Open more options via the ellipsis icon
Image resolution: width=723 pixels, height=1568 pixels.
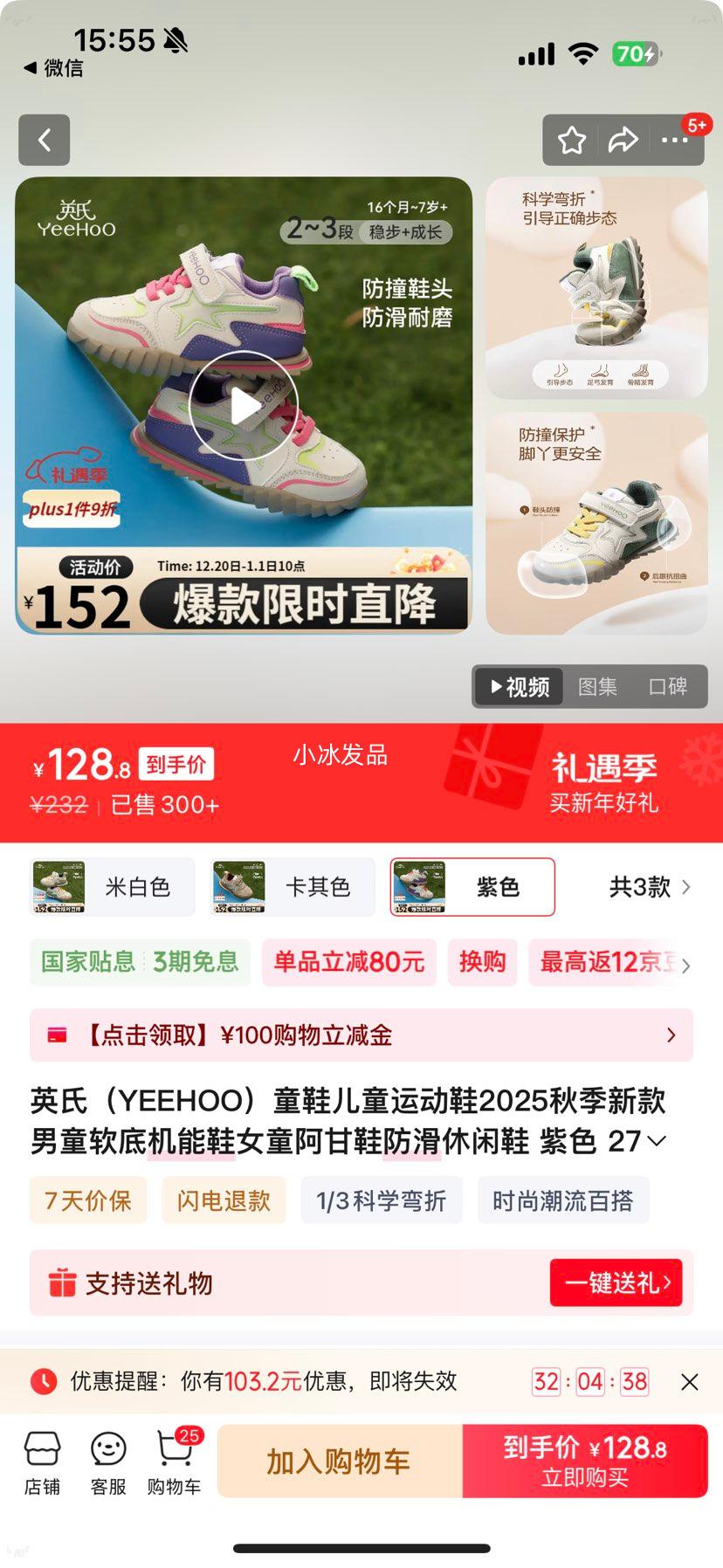click(674, 140)
